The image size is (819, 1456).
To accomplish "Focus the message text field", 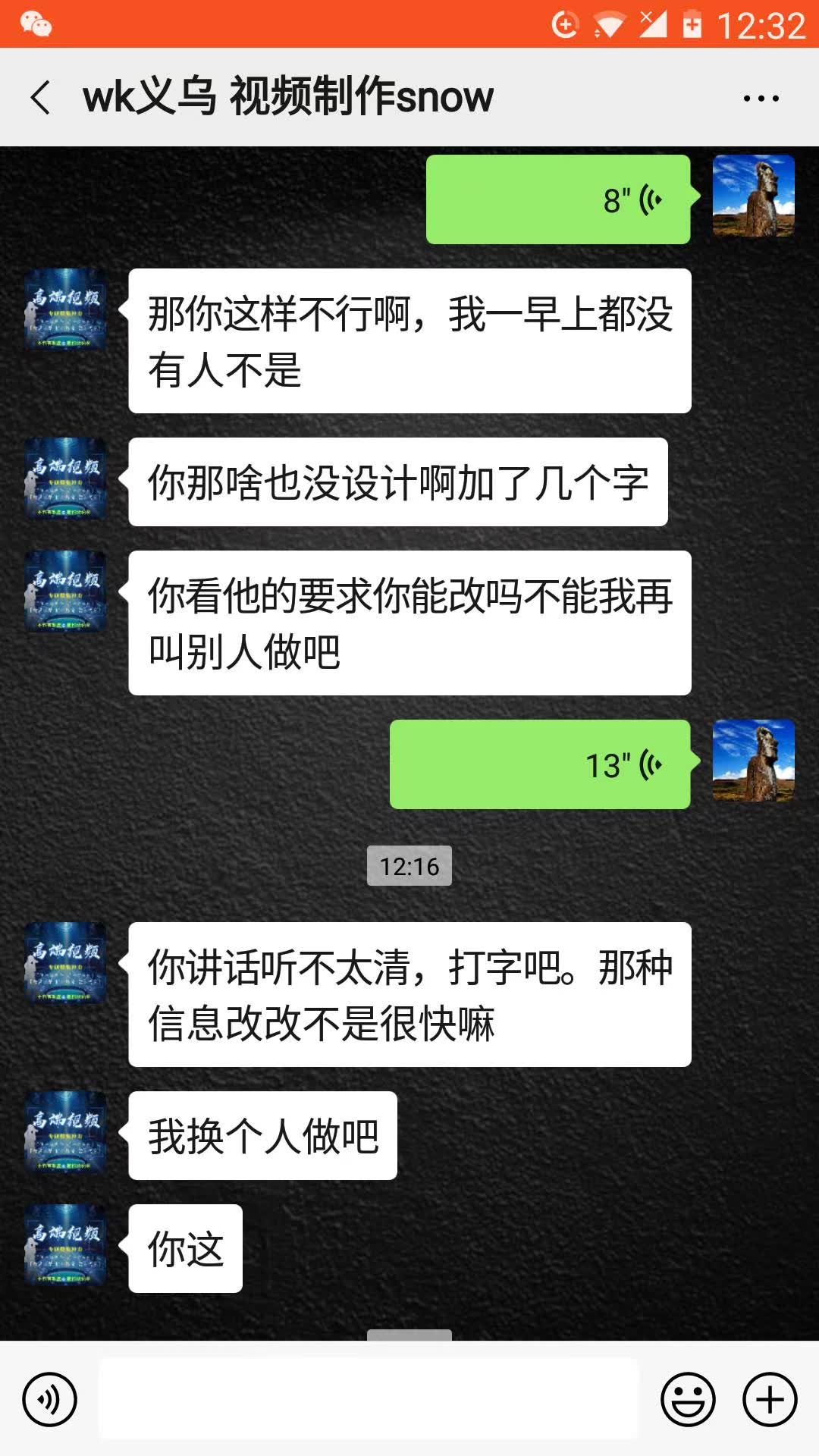I will click(369, 1399).
